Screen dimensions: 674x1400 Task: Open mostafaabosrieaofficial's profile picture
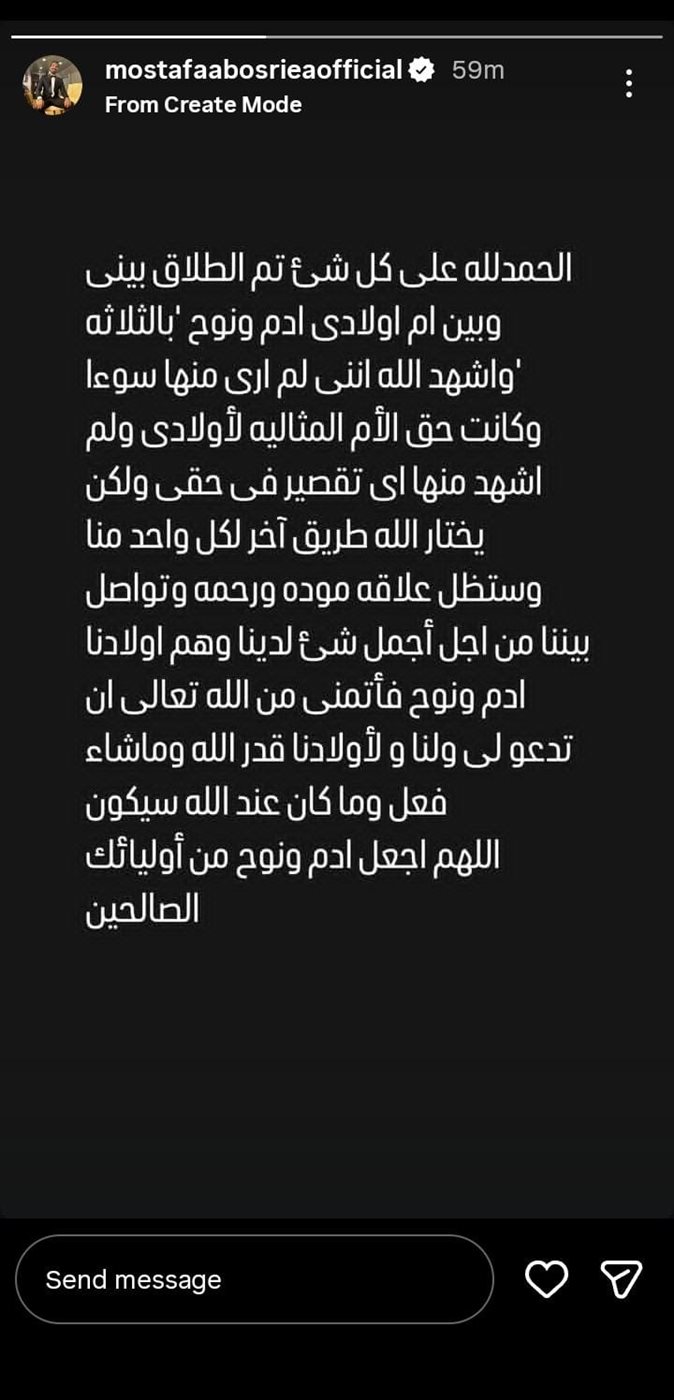pos(52,85)
